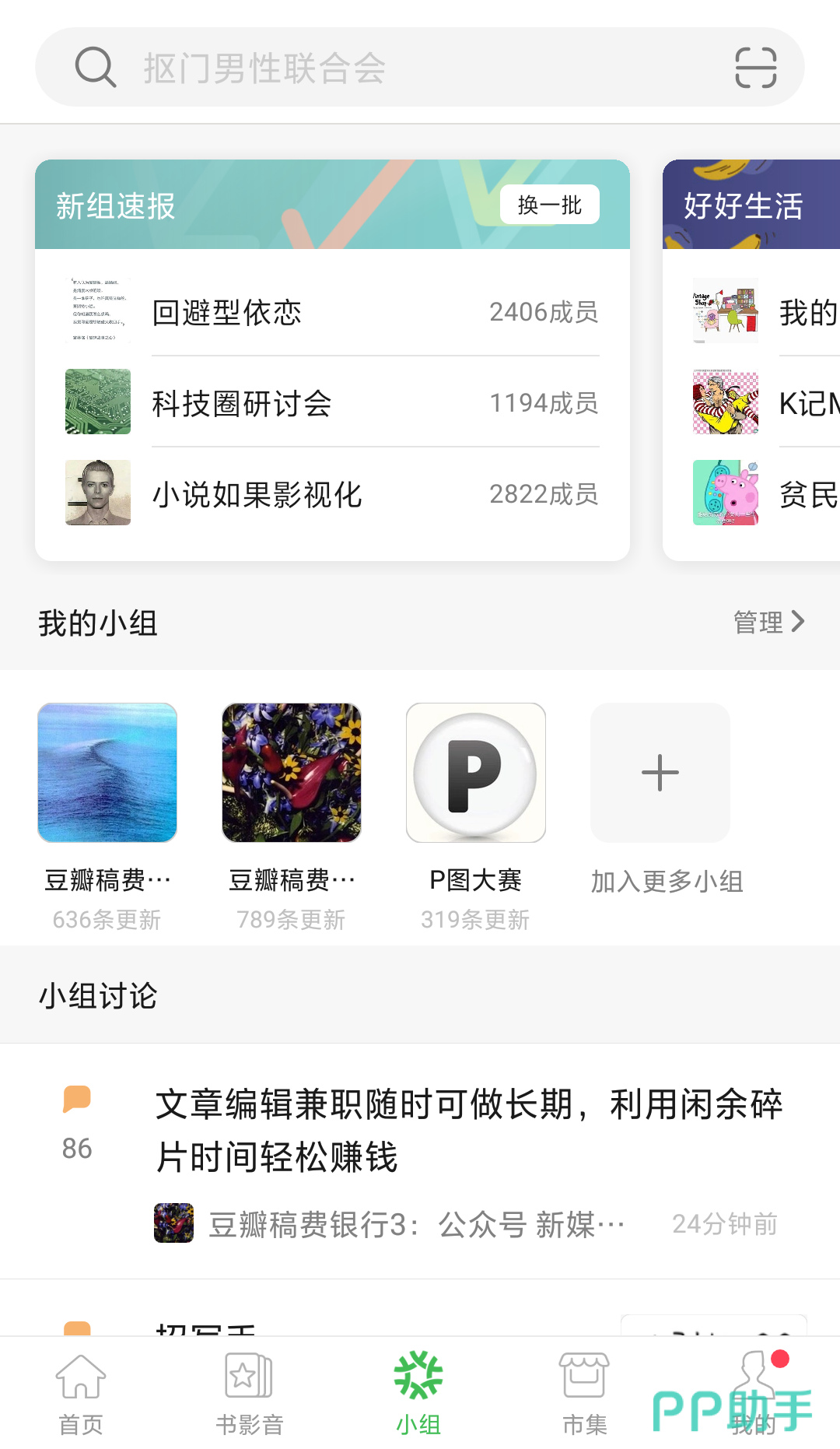The height and width of the screenshot is (1449, 840).
Task: Select the 书影音 tab icon
Action: [x=247, y=1377]
